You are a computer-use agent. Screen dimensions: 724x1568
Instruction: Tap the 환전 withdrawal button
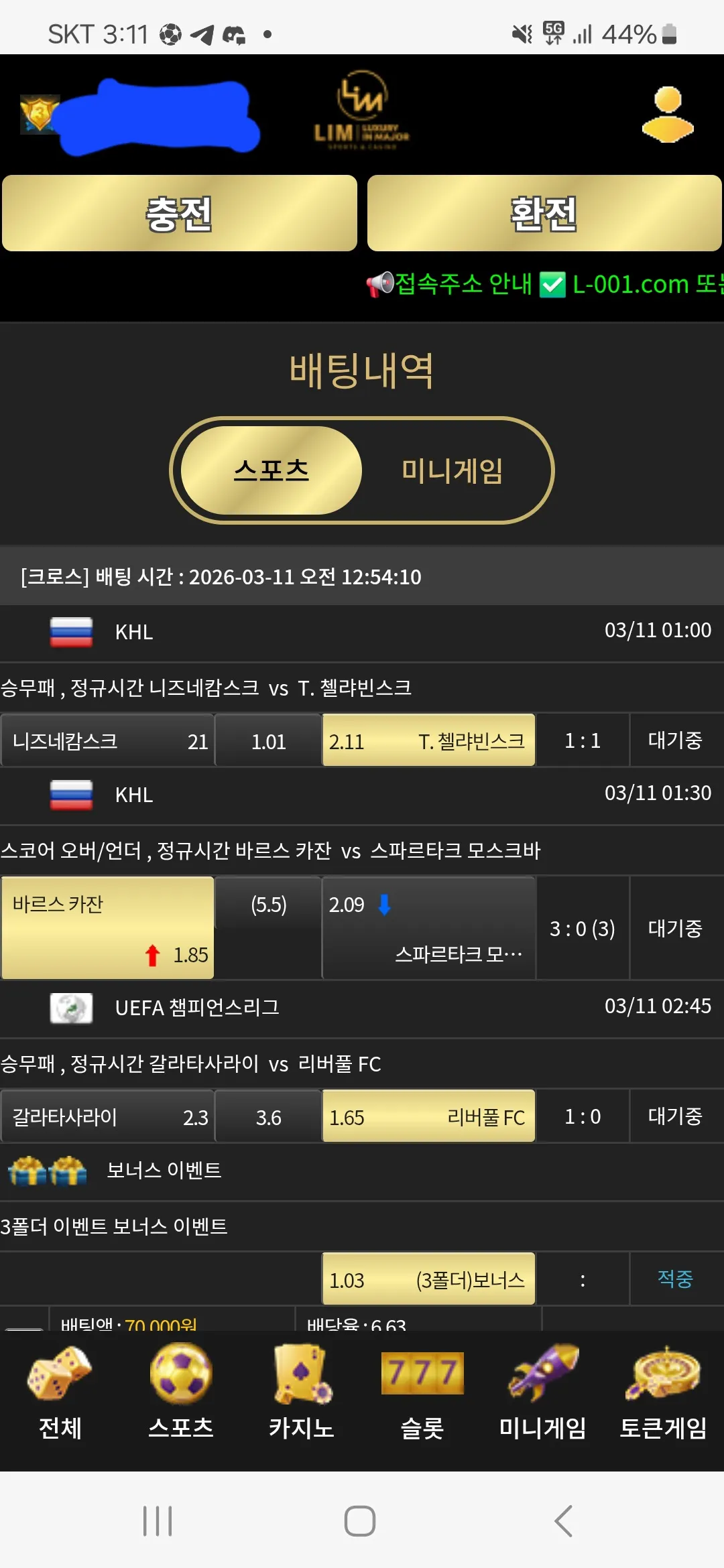(x=544, y=213)
